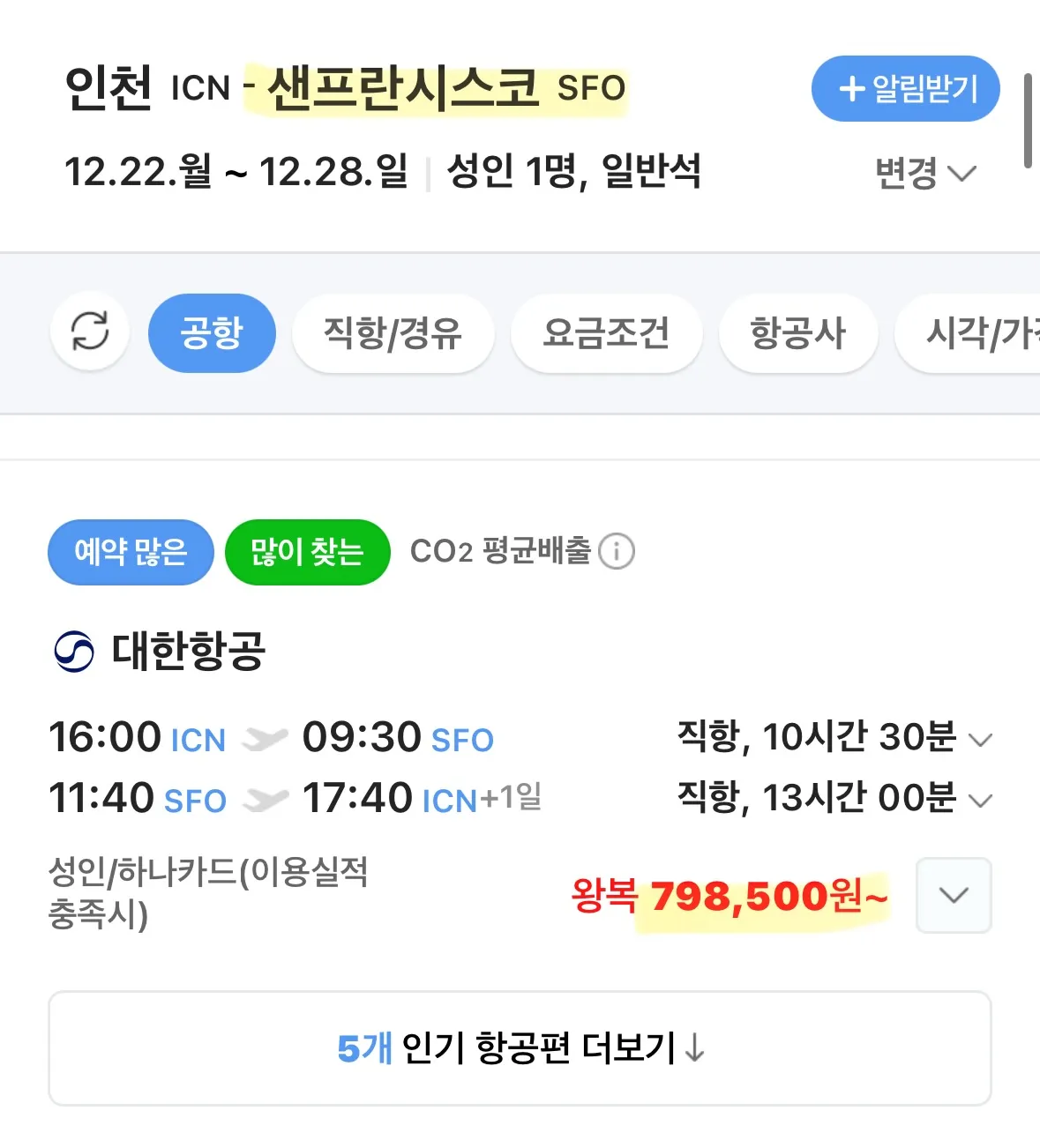The image size is (1040, 1148).
Task: Tap the 알림받기 alert button
Action: click(905, 89)
